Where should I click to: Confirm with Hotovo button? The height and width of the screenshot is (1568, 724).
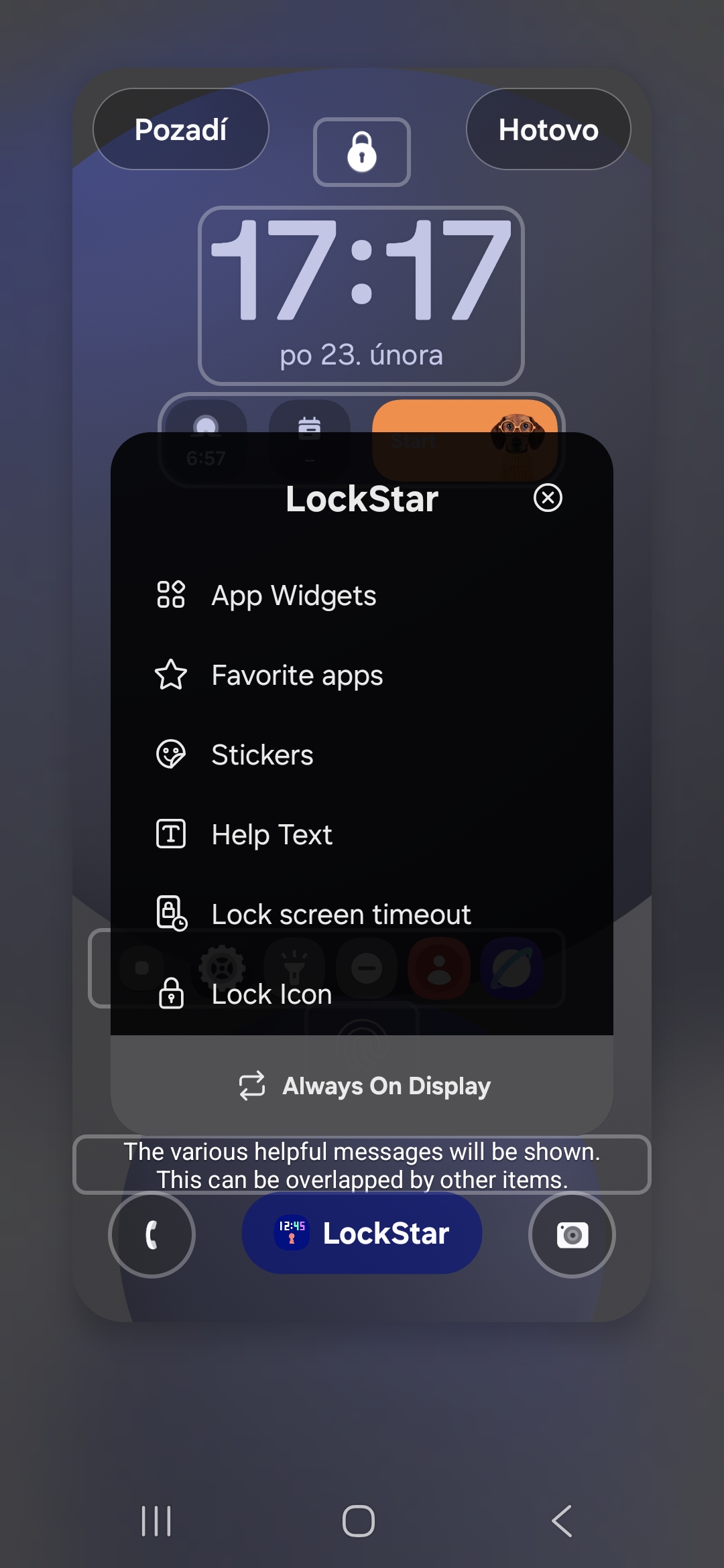(548, 129)
